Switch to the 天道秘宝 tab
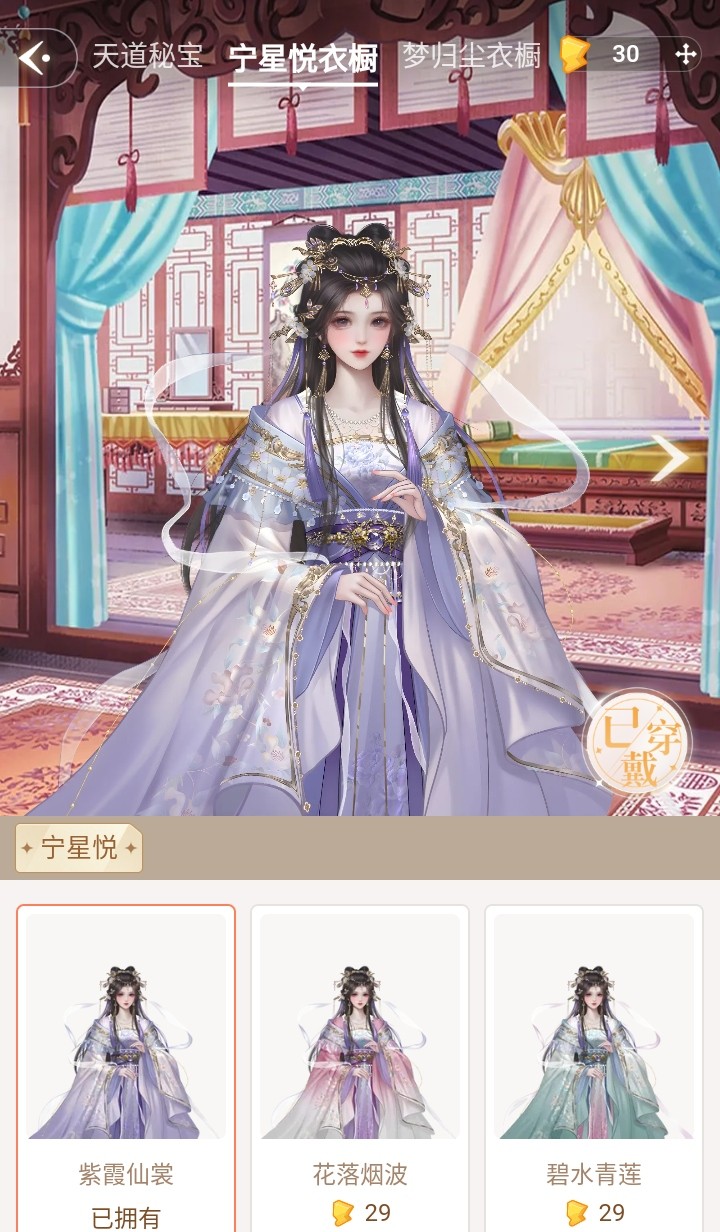The width and height of the screenshot is (720, 1232). (147, 56)
